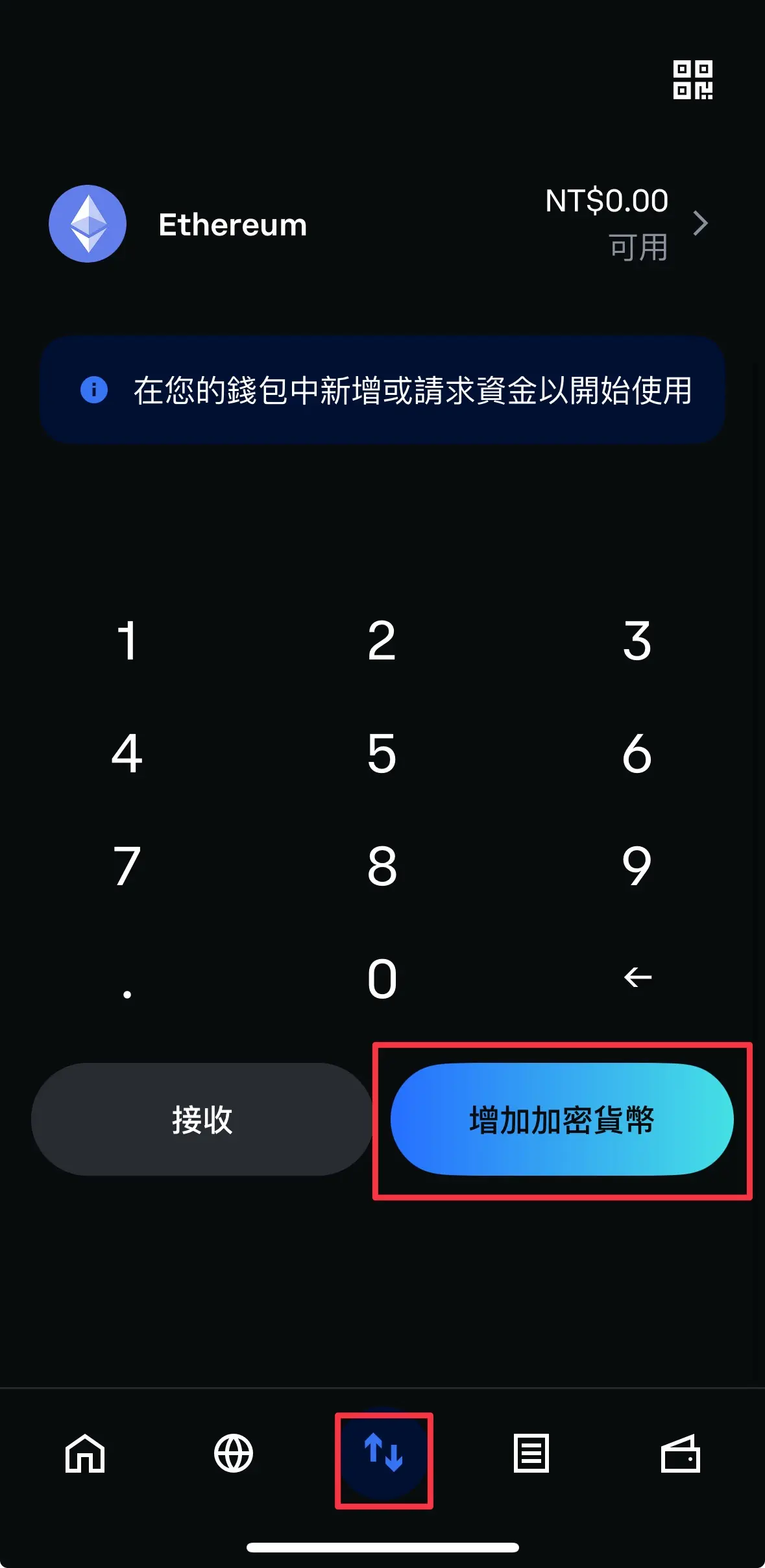
Task: Enter digit 5 on the keypad
Action: (382, 754)
